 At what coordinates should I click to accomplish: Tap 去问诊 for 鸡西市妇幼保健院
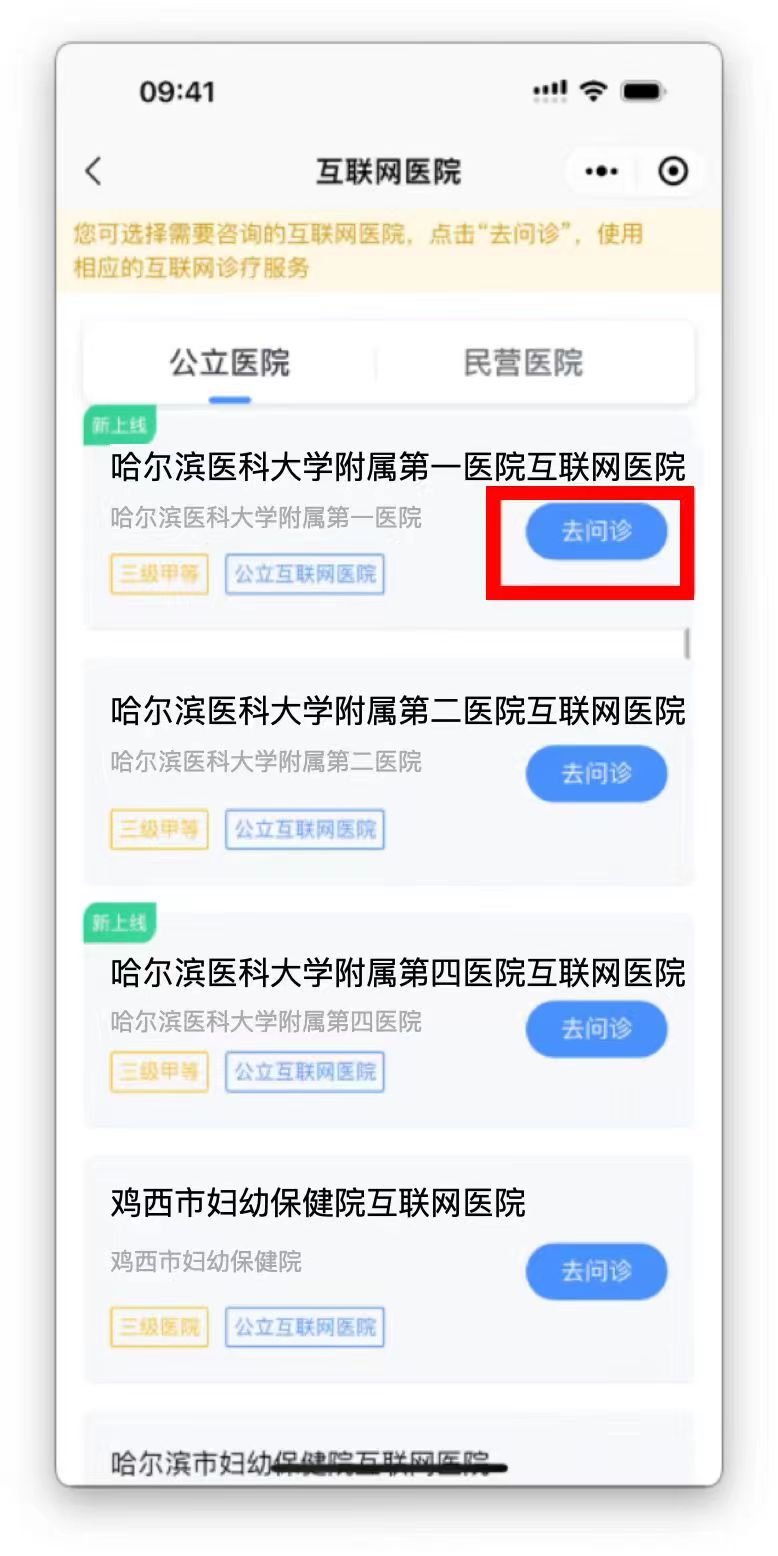pos(596,1271)
